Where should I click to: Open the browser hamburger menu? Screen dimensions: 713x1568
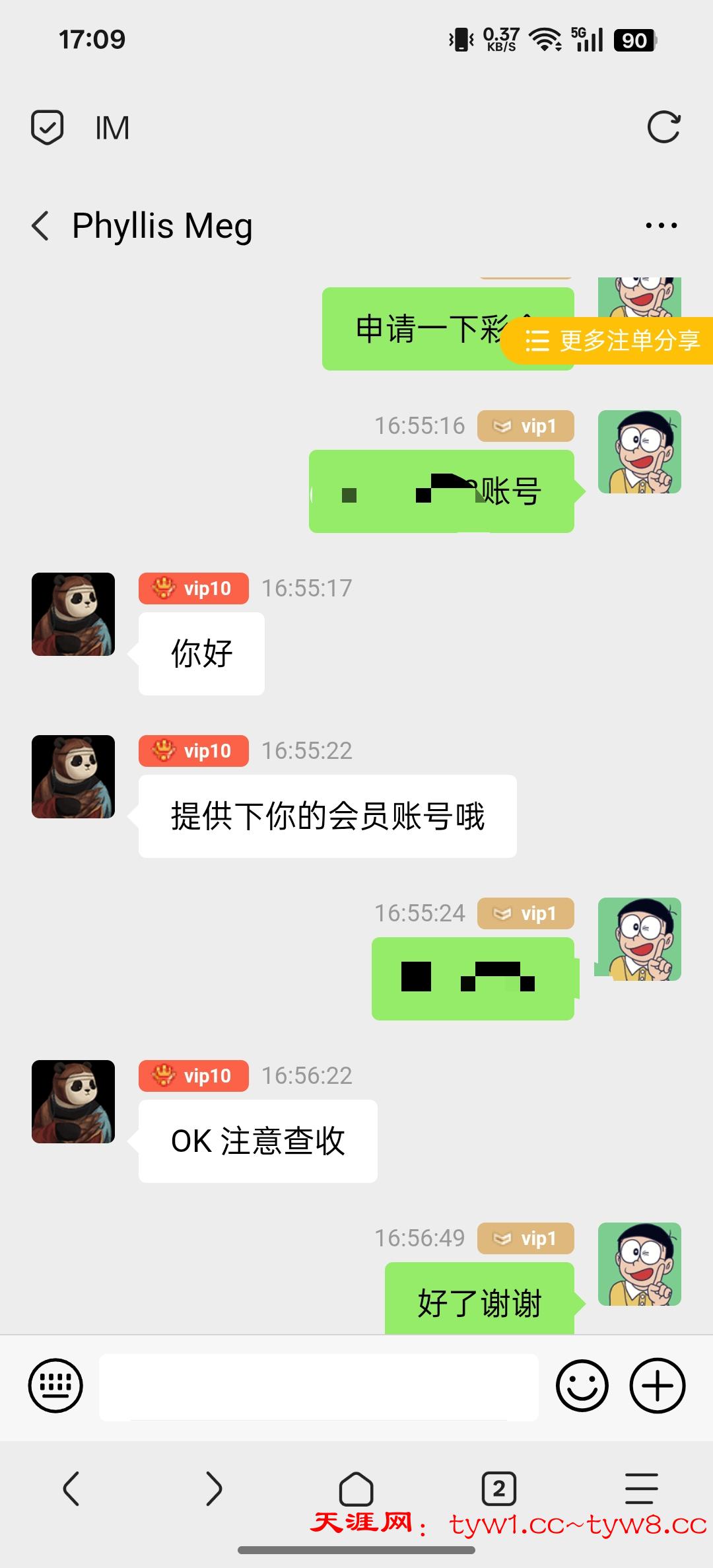pos(641,1489)
